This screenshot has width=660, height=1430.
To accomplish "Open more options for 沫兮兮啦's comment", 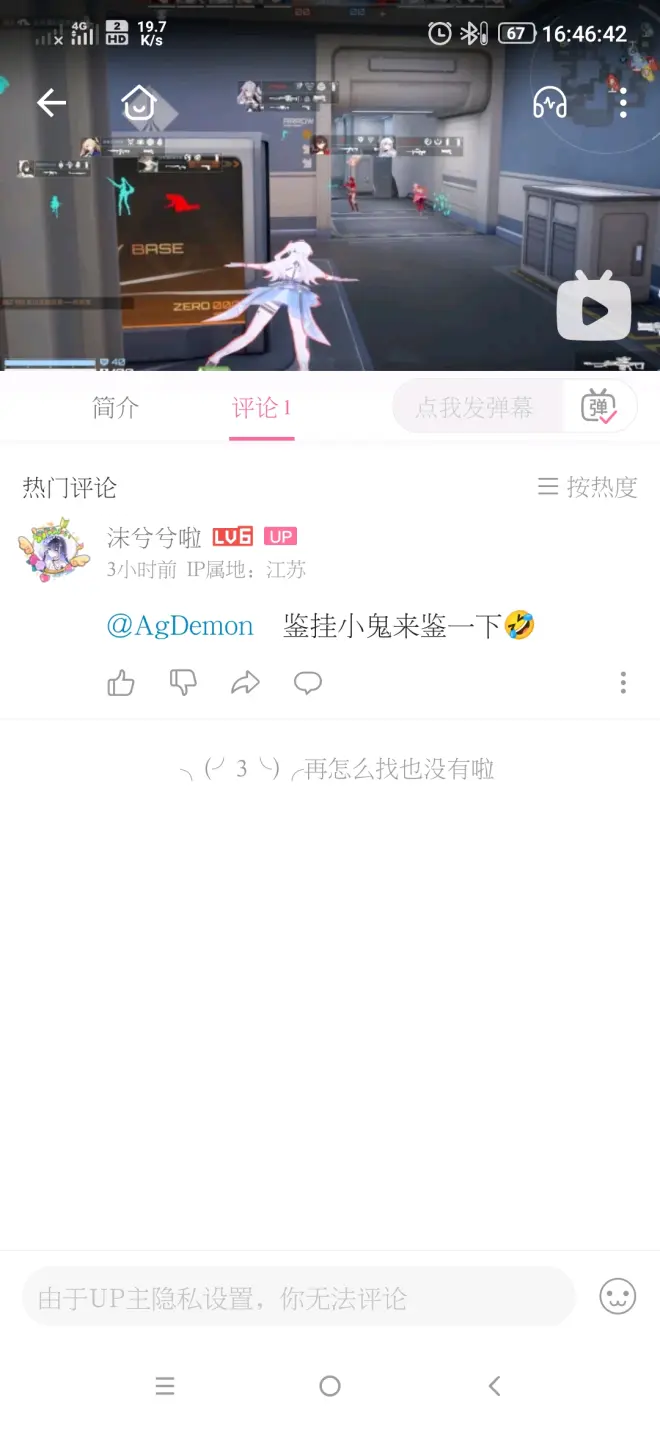I will point(623,683).
